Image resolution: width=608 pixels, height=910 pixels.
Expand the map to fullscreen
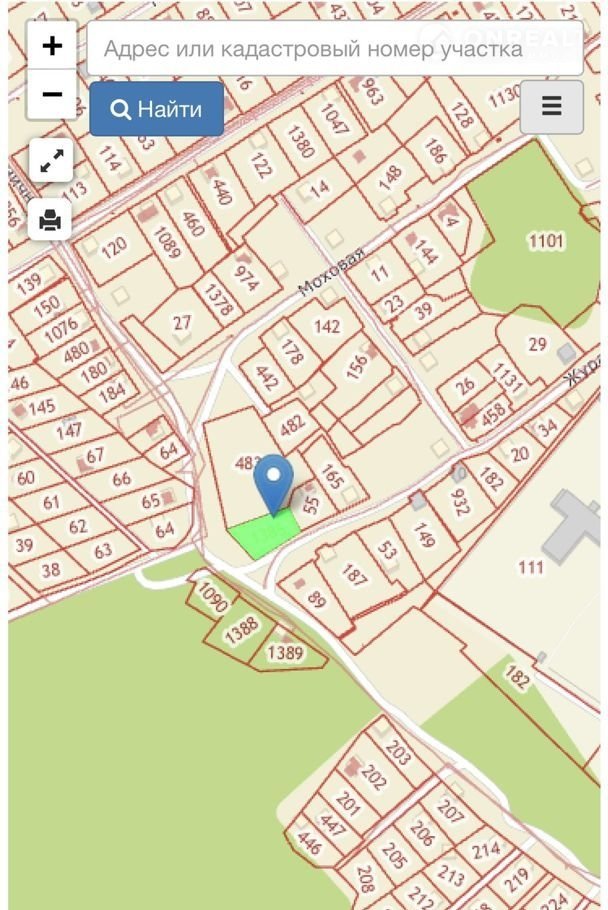(52, 159)
